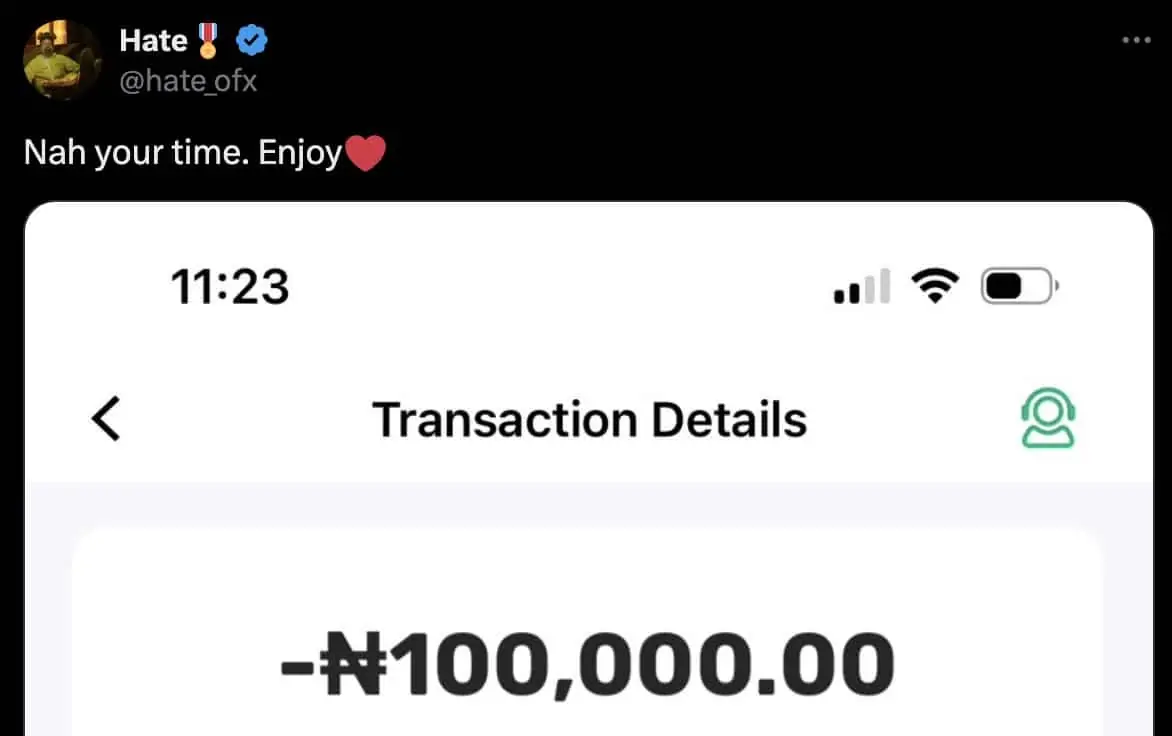Open Hate's profile picture
Viewport: 1172px width, 736px height.
[x=62, y=59]
